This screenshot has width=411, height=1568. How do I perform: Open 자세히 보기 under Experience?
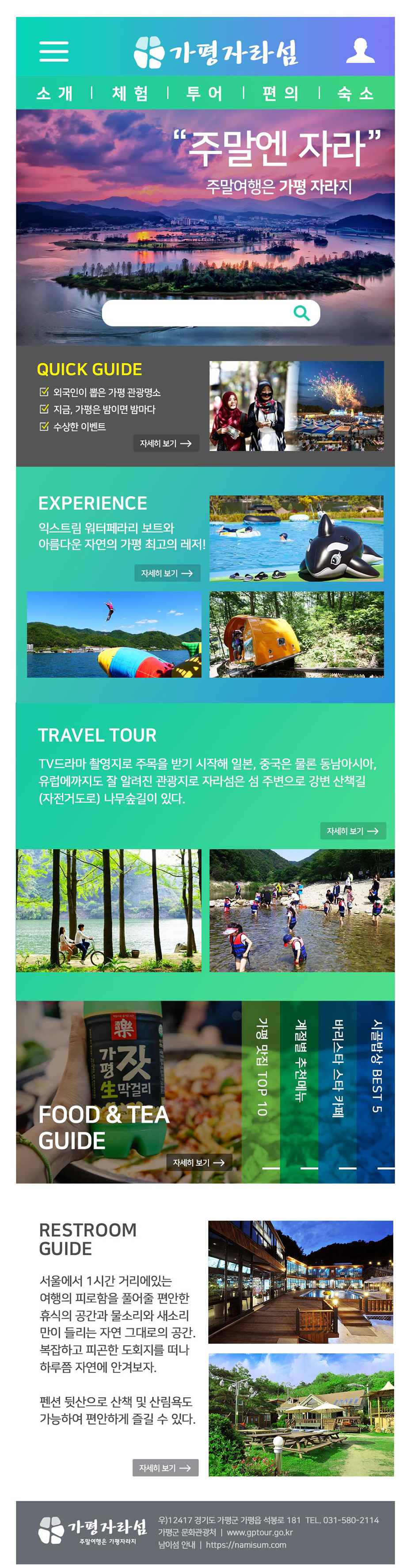(167, 573)
